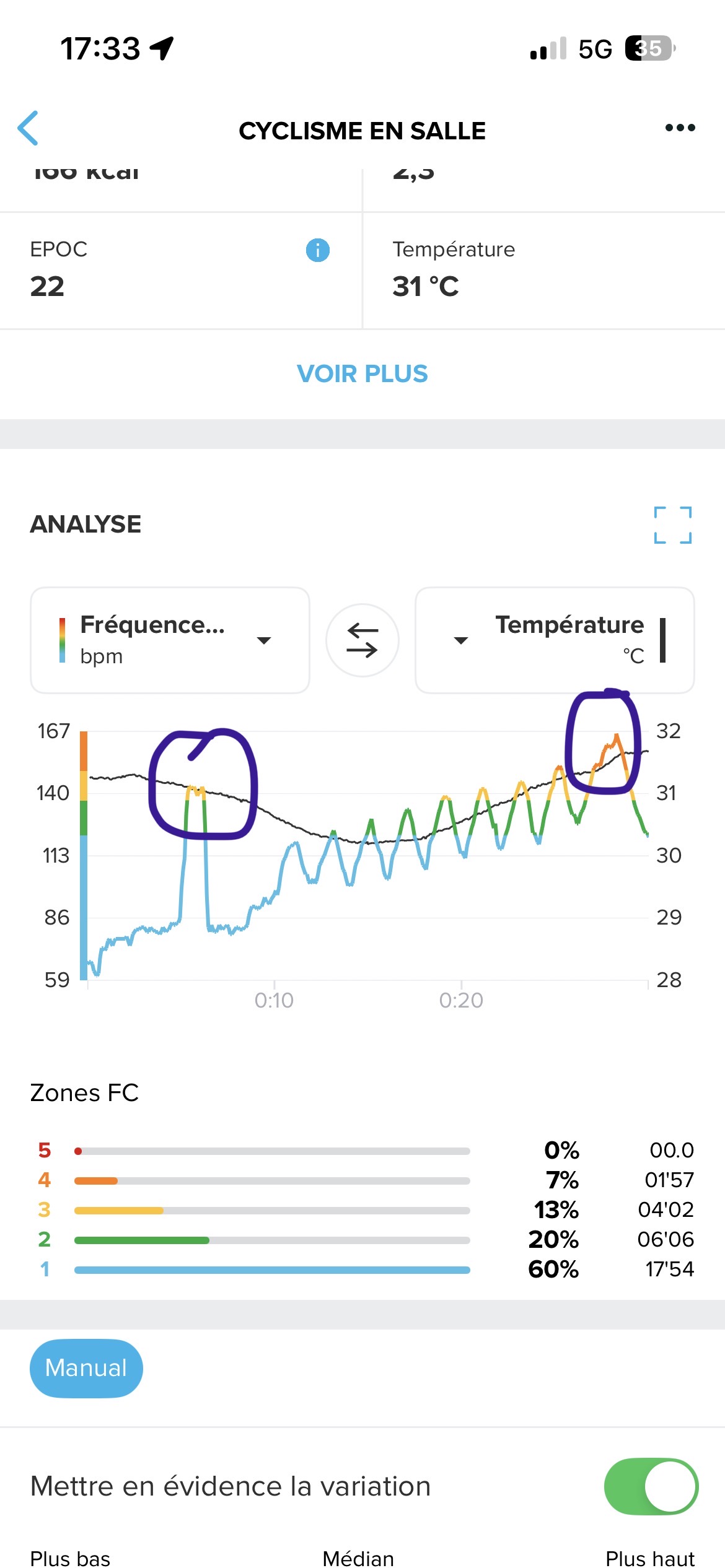Open the Fréquence bpm metric dropdown
Image resolution: width=725 pixels, height=1568 pixels.
pyautogui.click(x=170, y=640)
